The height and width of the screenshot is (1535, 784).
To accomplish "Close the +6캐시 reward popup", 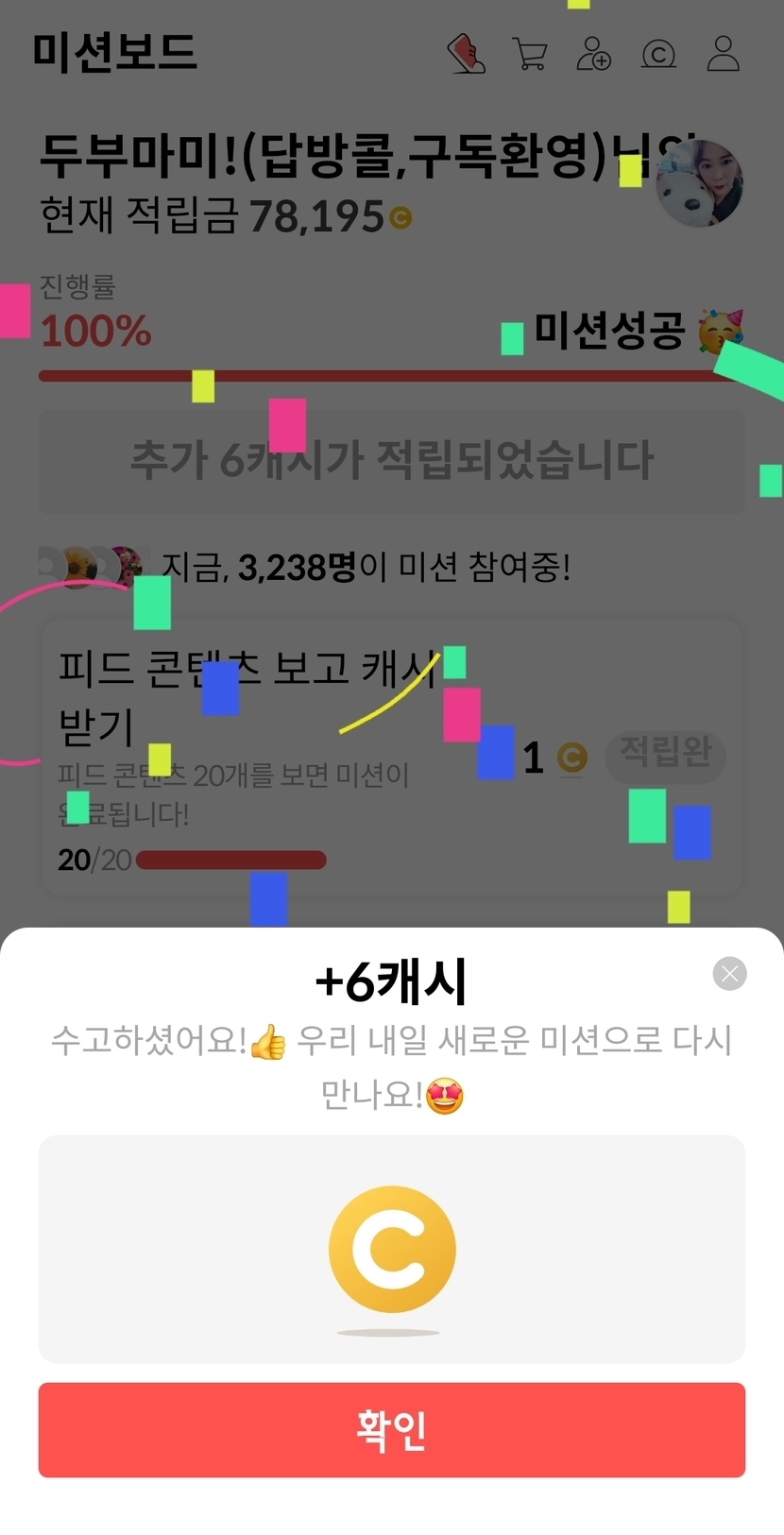I will pos(729,973).
